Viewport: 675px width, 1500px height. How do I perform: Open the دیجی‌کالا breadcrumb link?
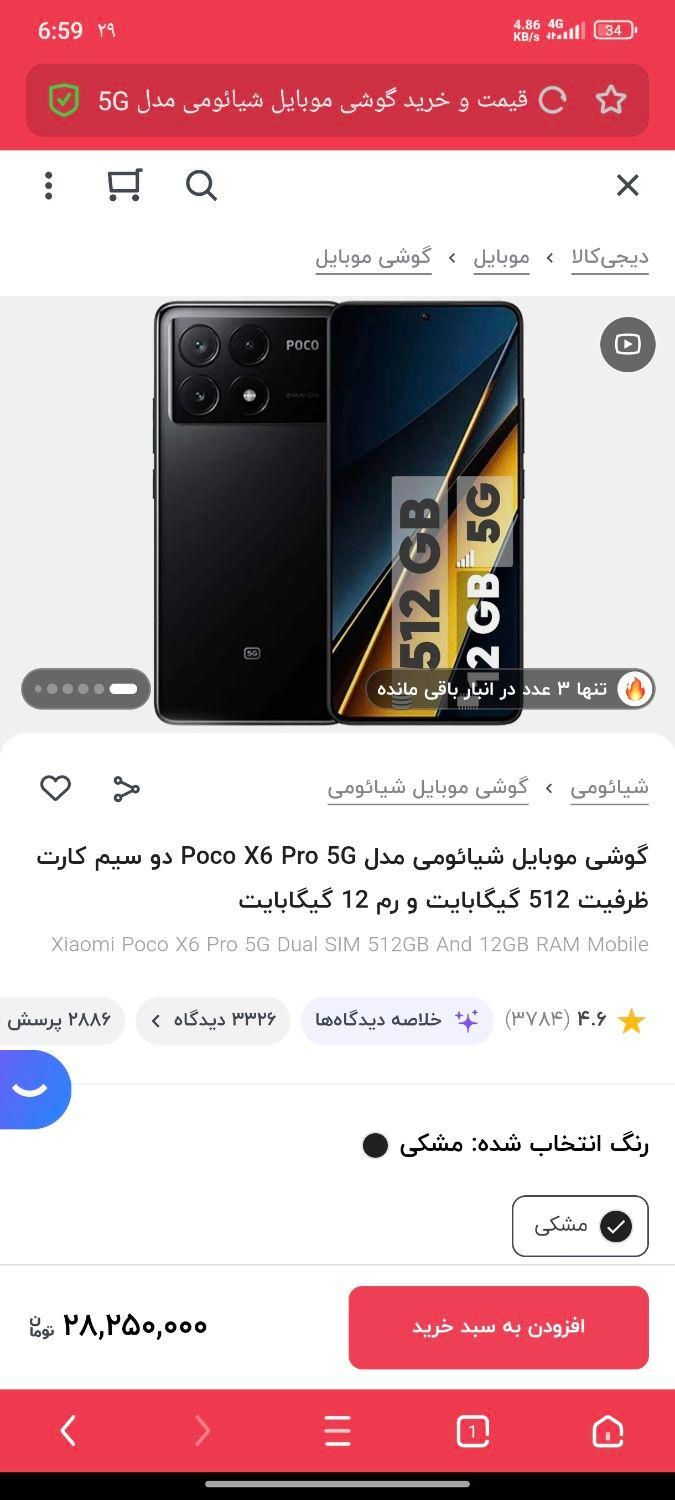coord(610,257)
